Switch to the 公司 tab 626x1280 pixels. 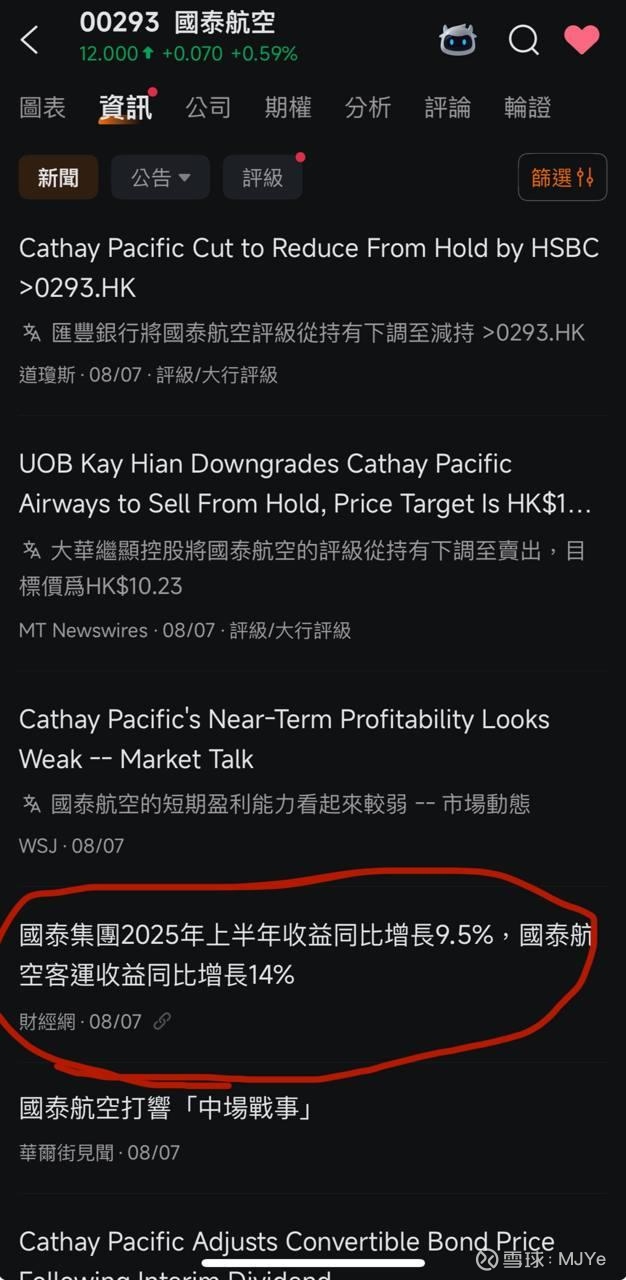(x=208, y=107)
